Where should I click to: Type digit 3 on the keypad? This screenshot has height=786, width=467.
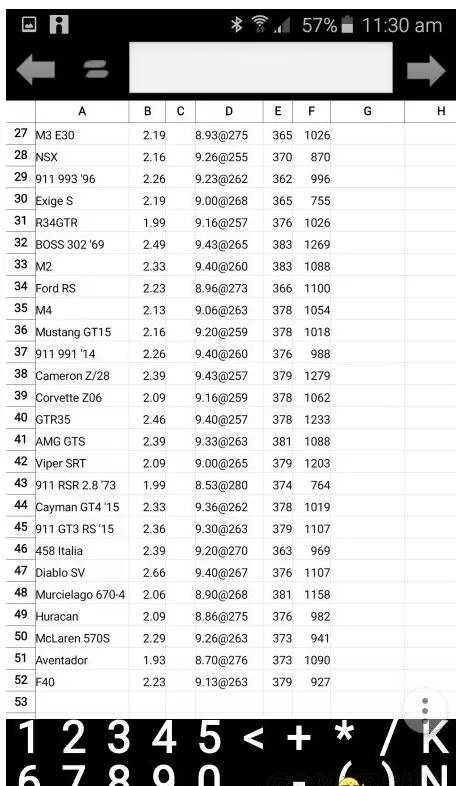[x=119, y=737]
